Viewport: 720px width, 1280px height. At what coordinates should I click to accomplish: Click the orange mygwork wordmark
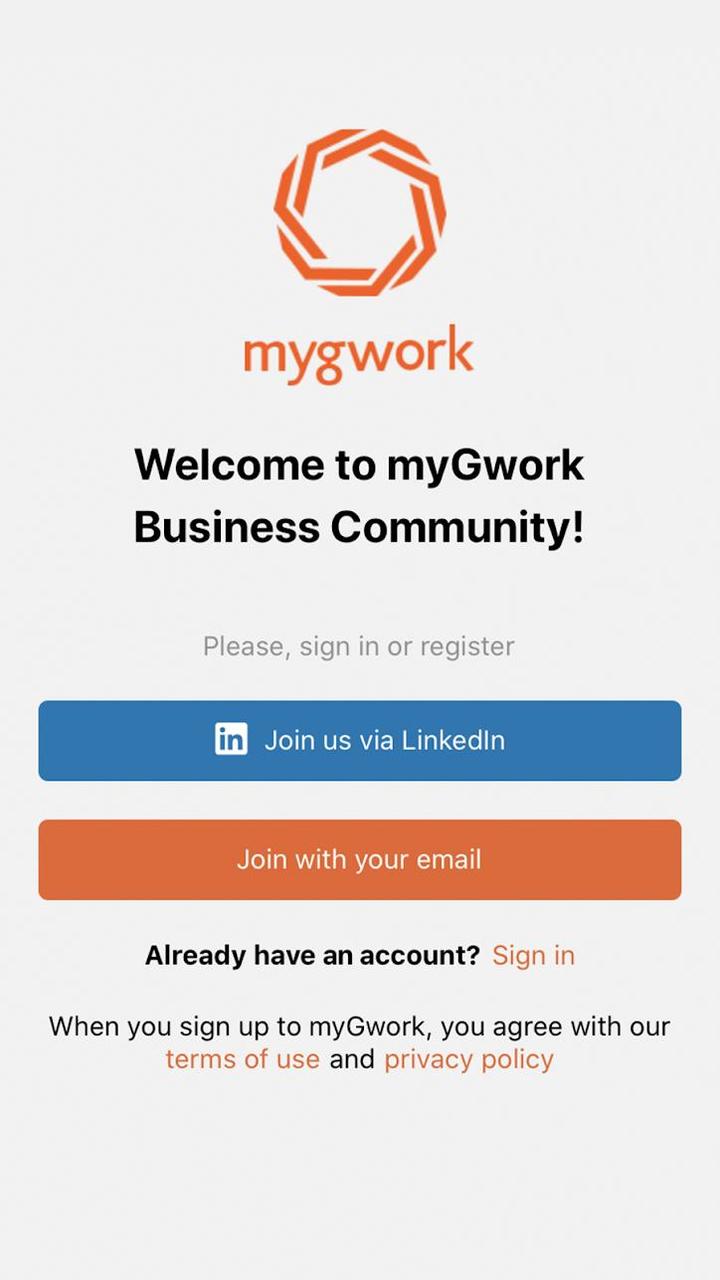360,350
